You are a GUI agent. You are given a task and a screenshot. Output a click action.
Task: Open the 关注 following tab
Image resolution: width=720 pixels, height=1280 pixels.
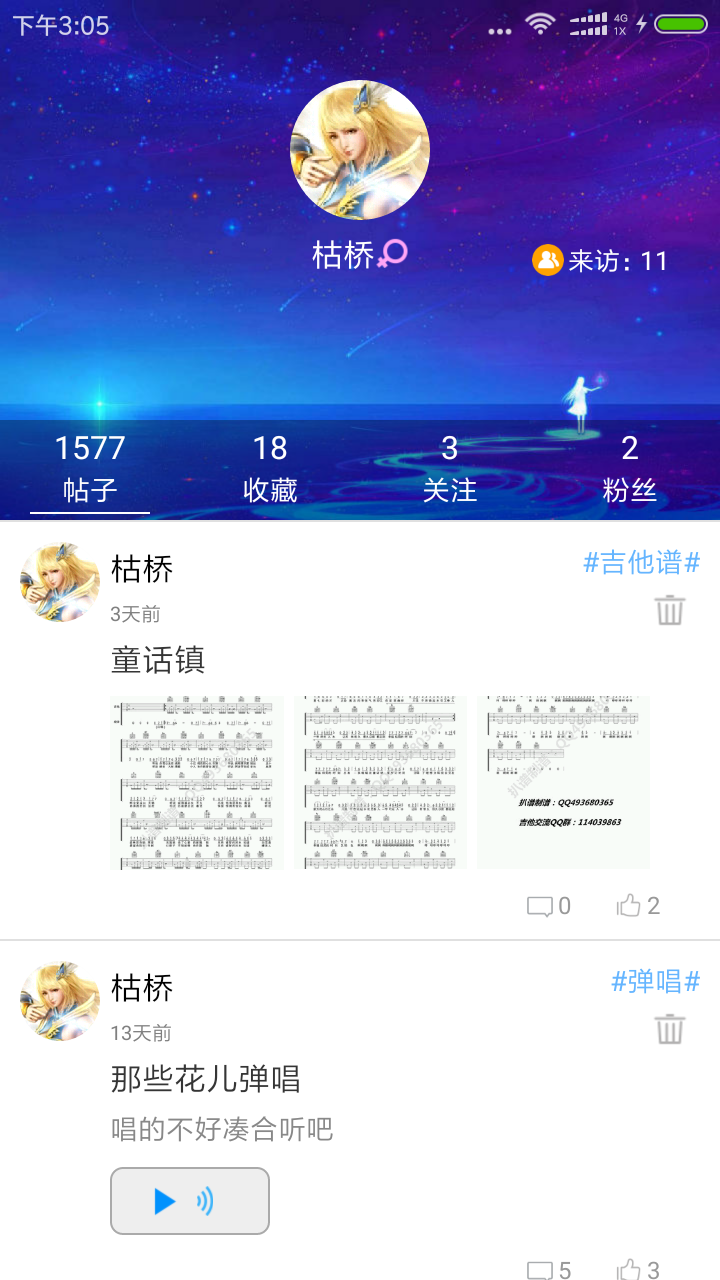(x=450, y=467)
